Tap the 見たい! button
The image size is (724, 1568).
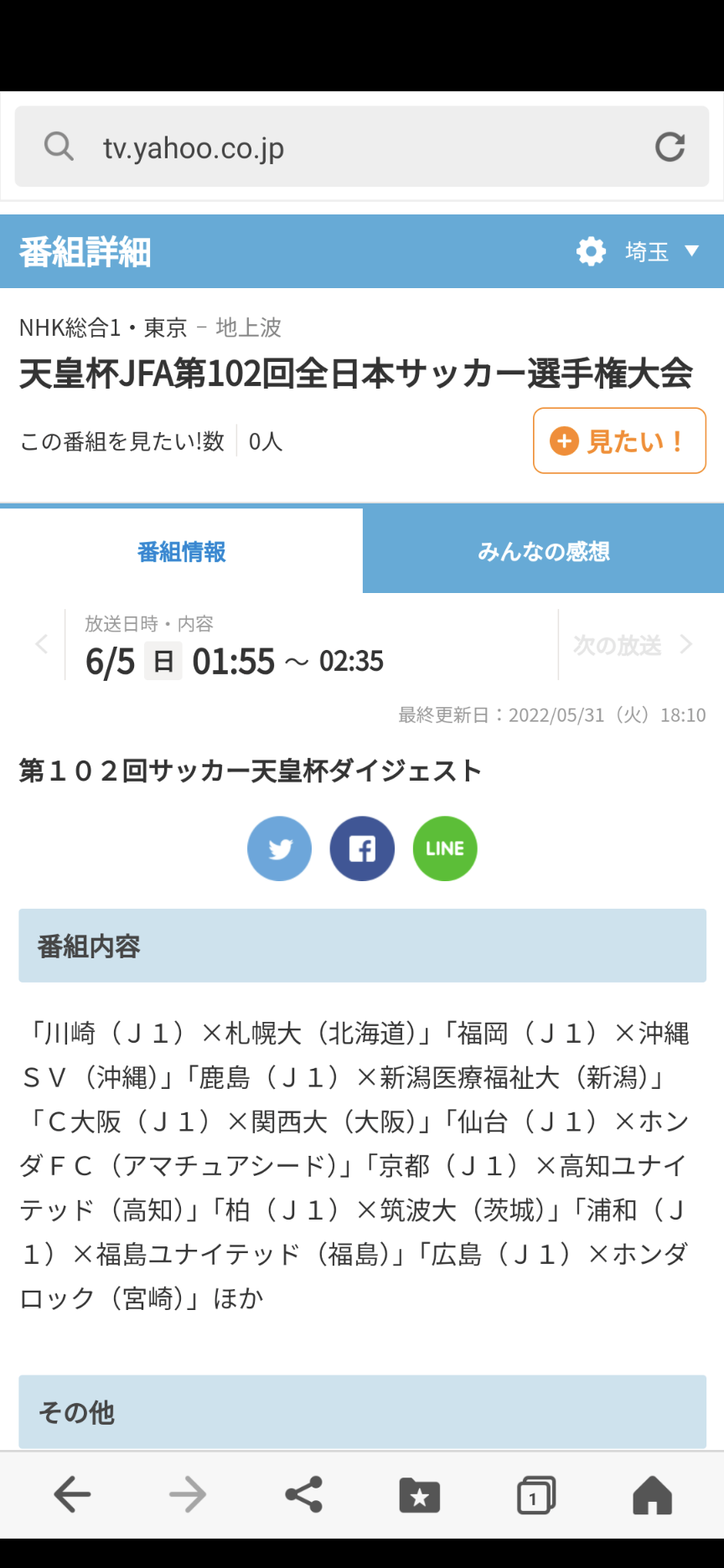click(619, 441)
